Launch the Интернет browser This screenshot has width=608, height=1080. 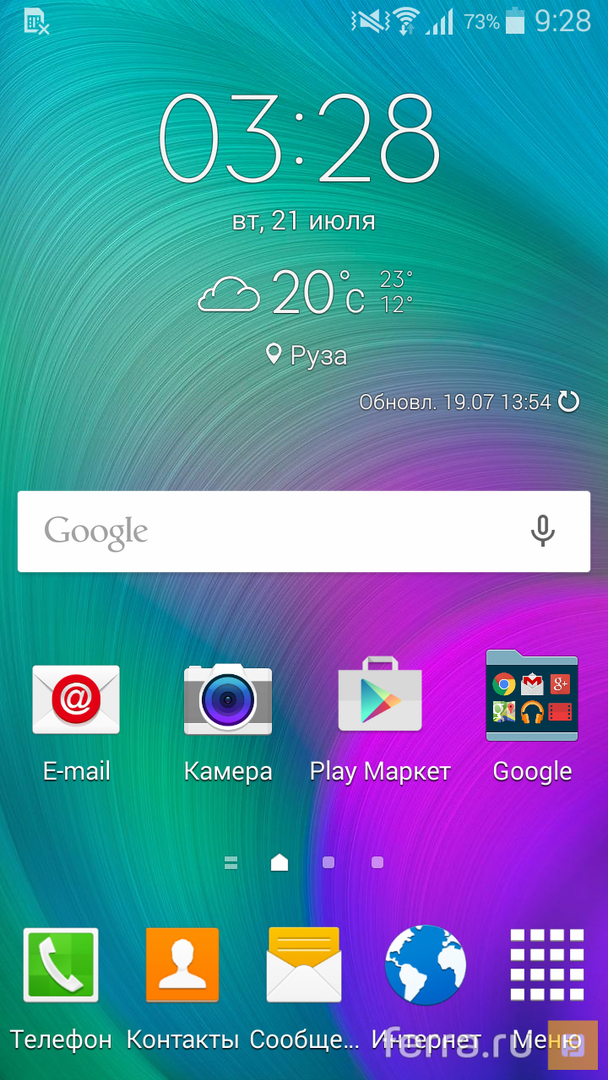click(x=426, y=966)
